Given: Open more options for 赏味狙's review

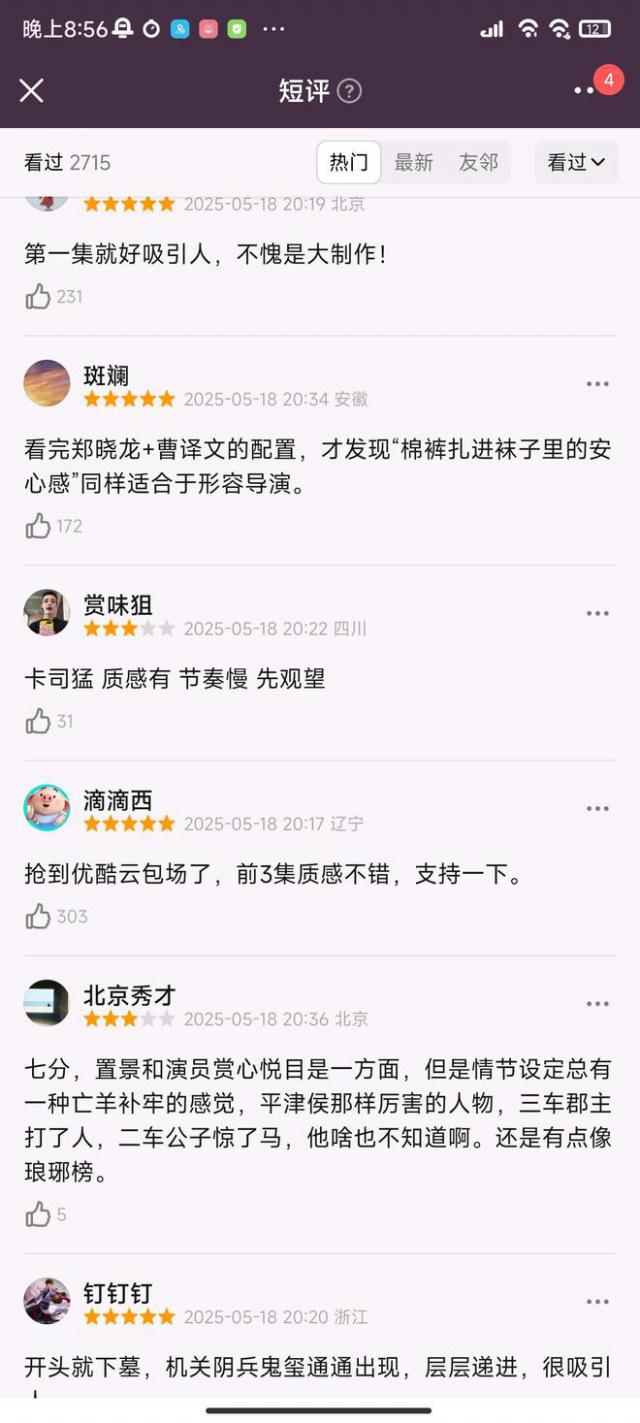Looking at the screenshot, I should [597, 614].
